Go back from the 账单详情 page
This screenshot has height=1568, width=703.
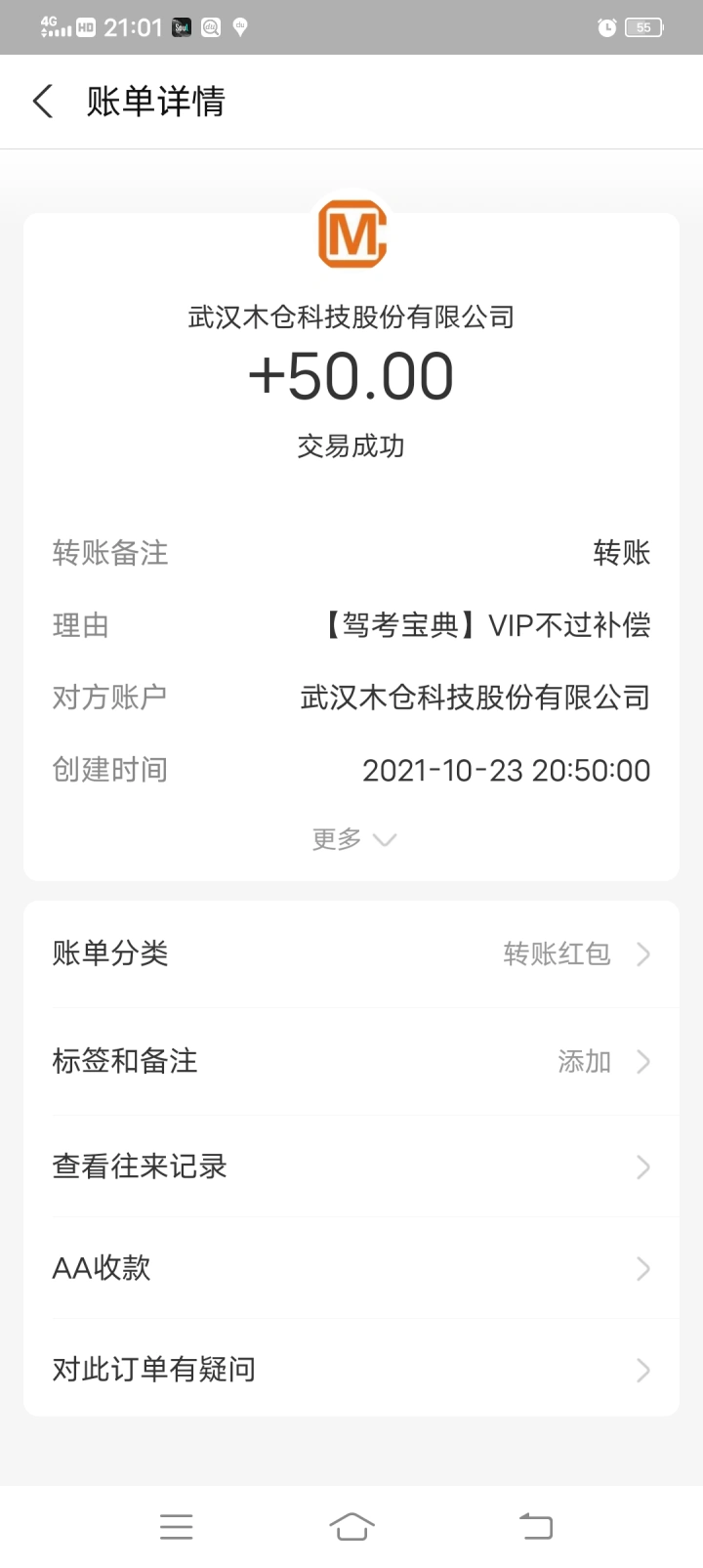point(43,102)
